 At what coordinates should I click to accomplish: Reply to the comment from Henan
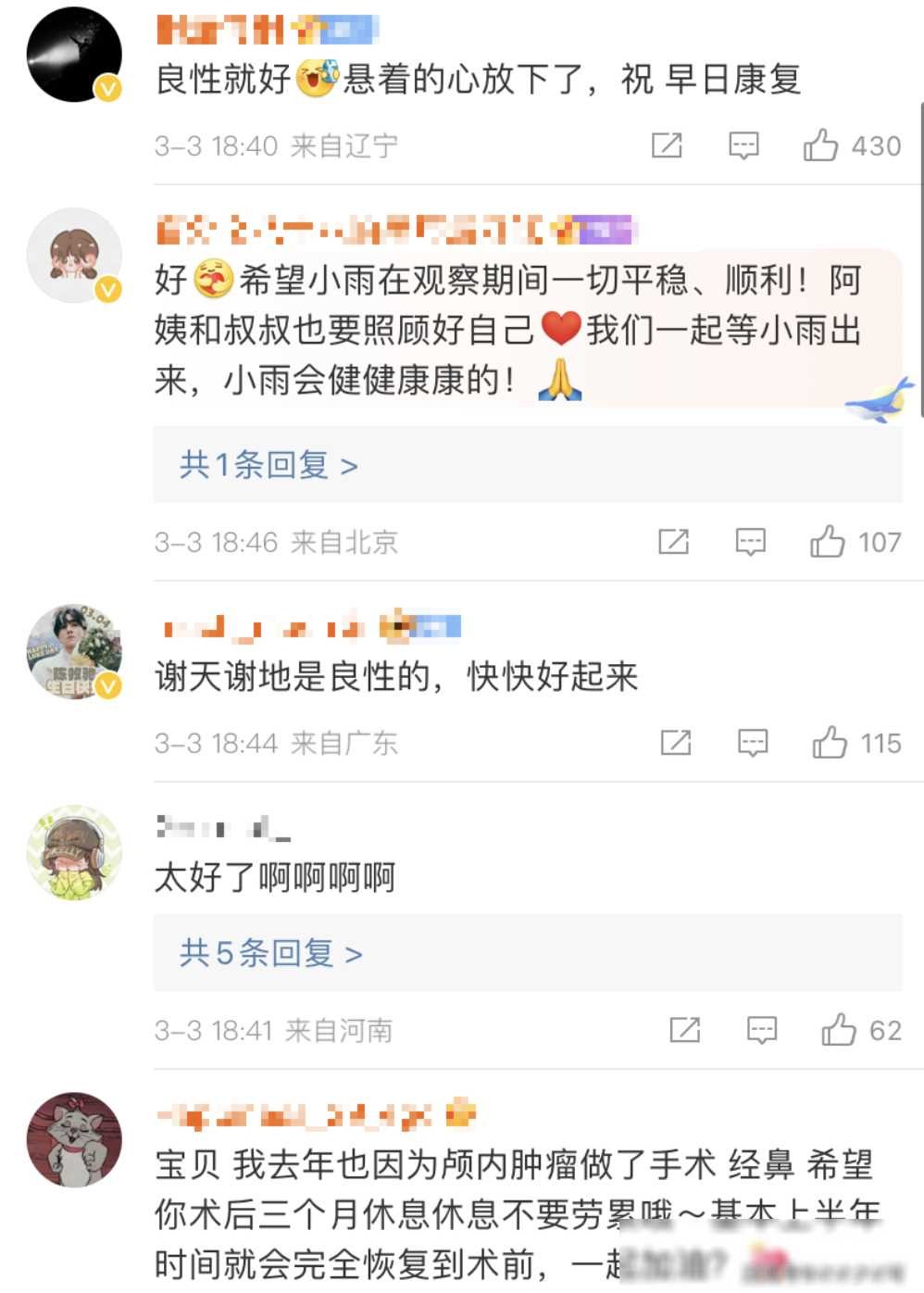761,1030
